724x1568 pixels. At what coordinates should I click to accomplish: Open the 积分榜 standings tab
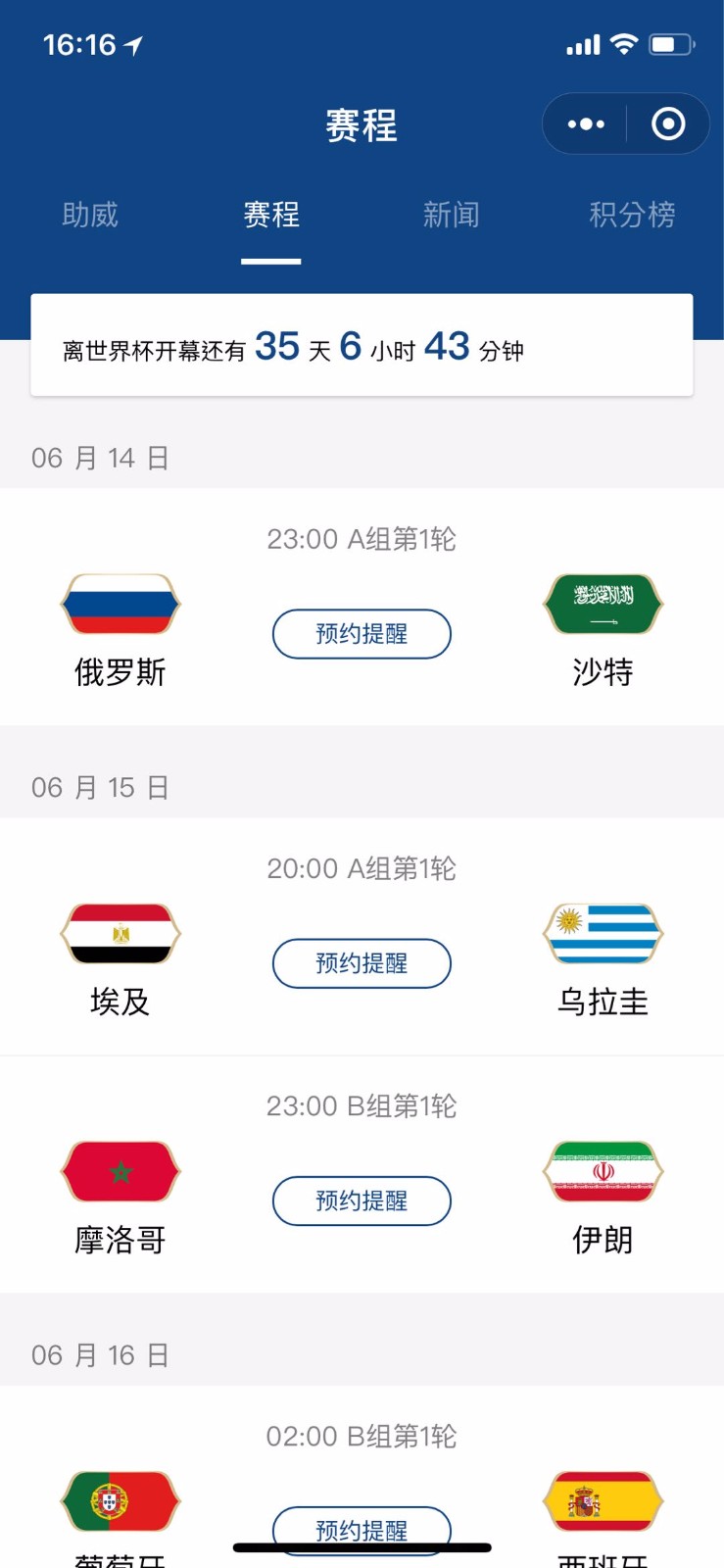tap(633, 215)
